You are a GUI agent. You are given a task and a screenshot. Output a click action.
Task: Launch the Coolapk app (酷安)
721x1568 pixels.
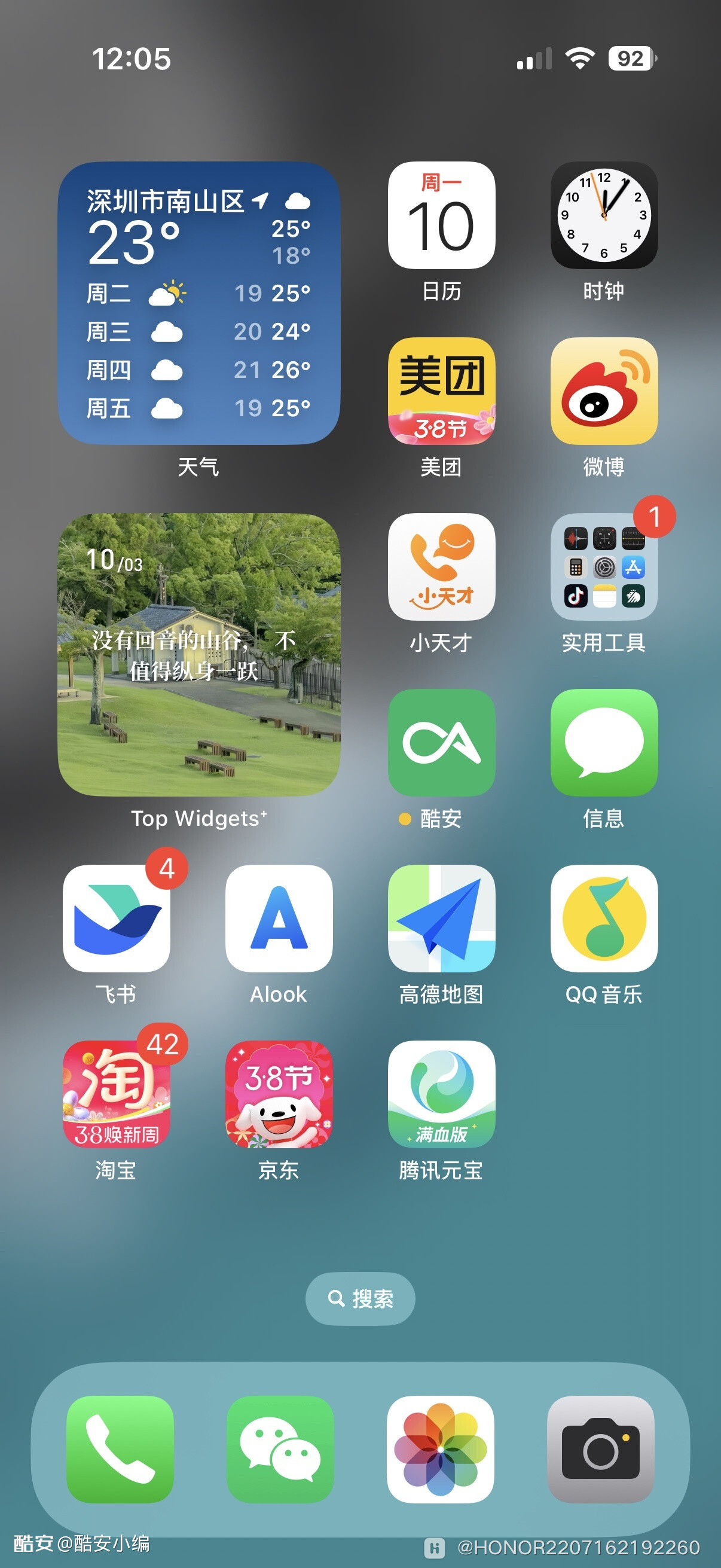441,742
